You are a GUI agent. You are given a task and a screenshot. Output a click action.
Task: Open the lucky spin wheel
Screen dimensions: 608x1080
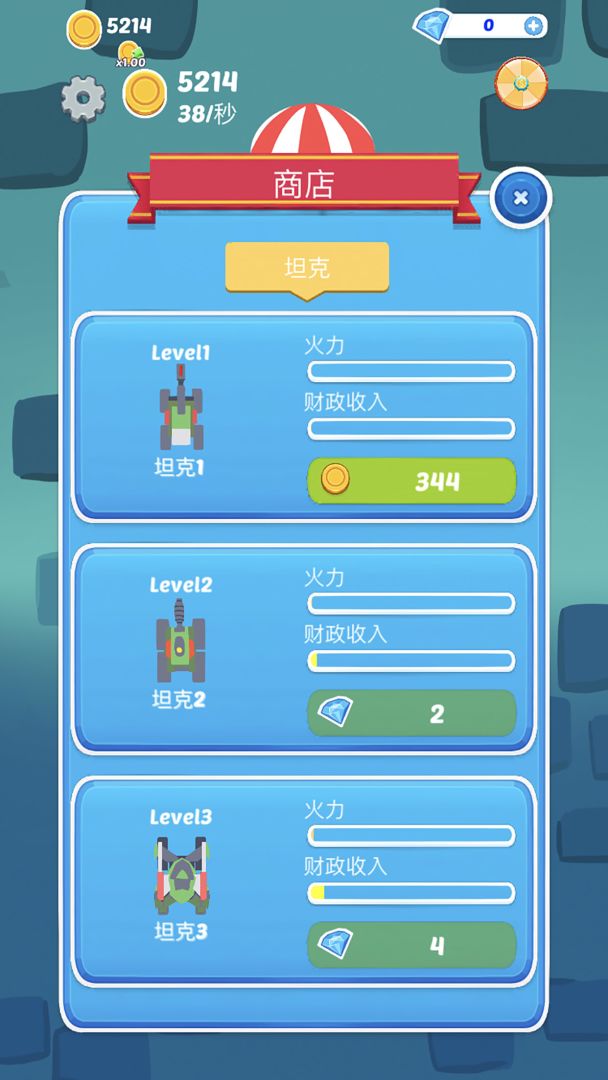coord(521,84)
